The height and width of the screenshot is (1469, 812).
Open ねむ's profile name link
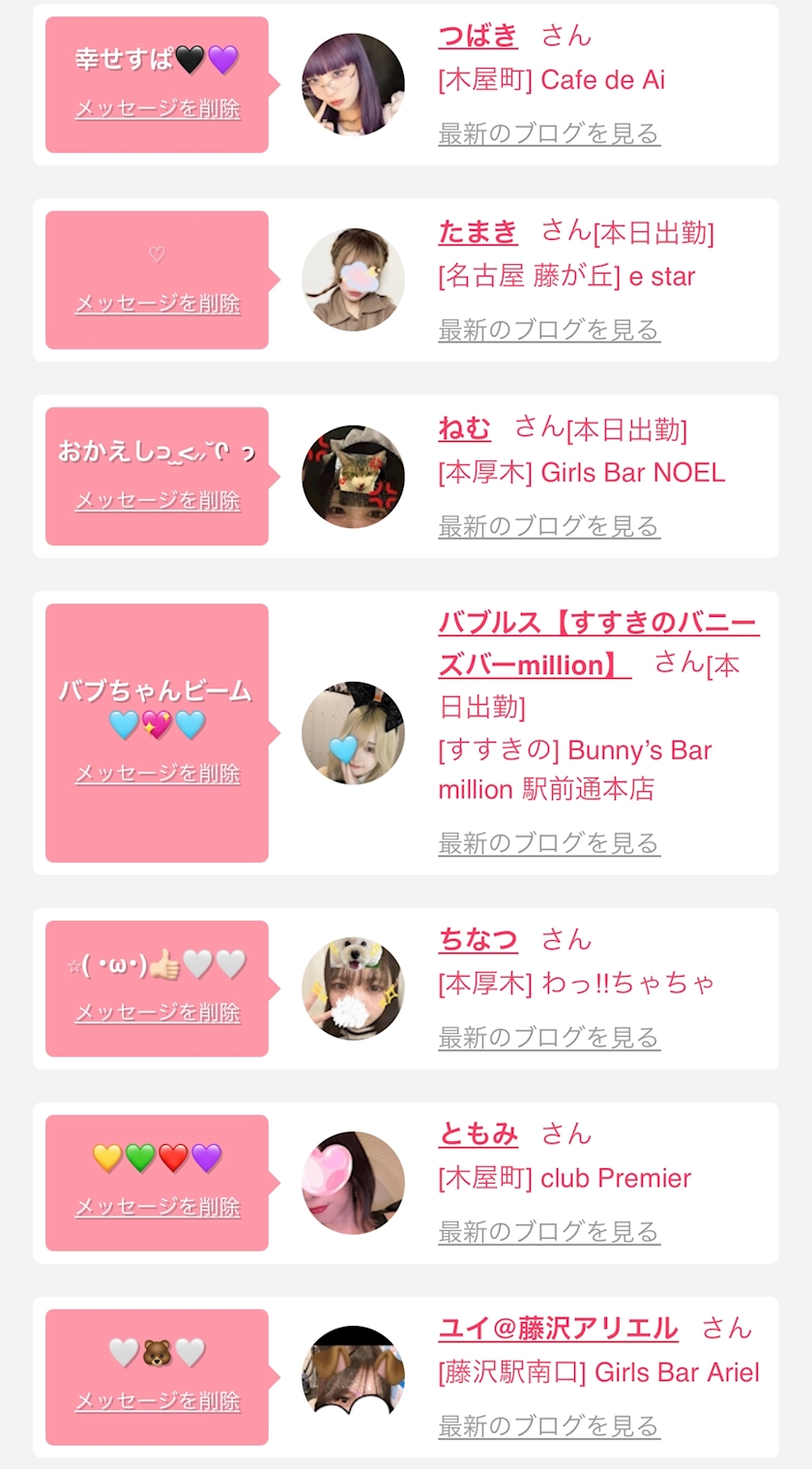point(464,428)
